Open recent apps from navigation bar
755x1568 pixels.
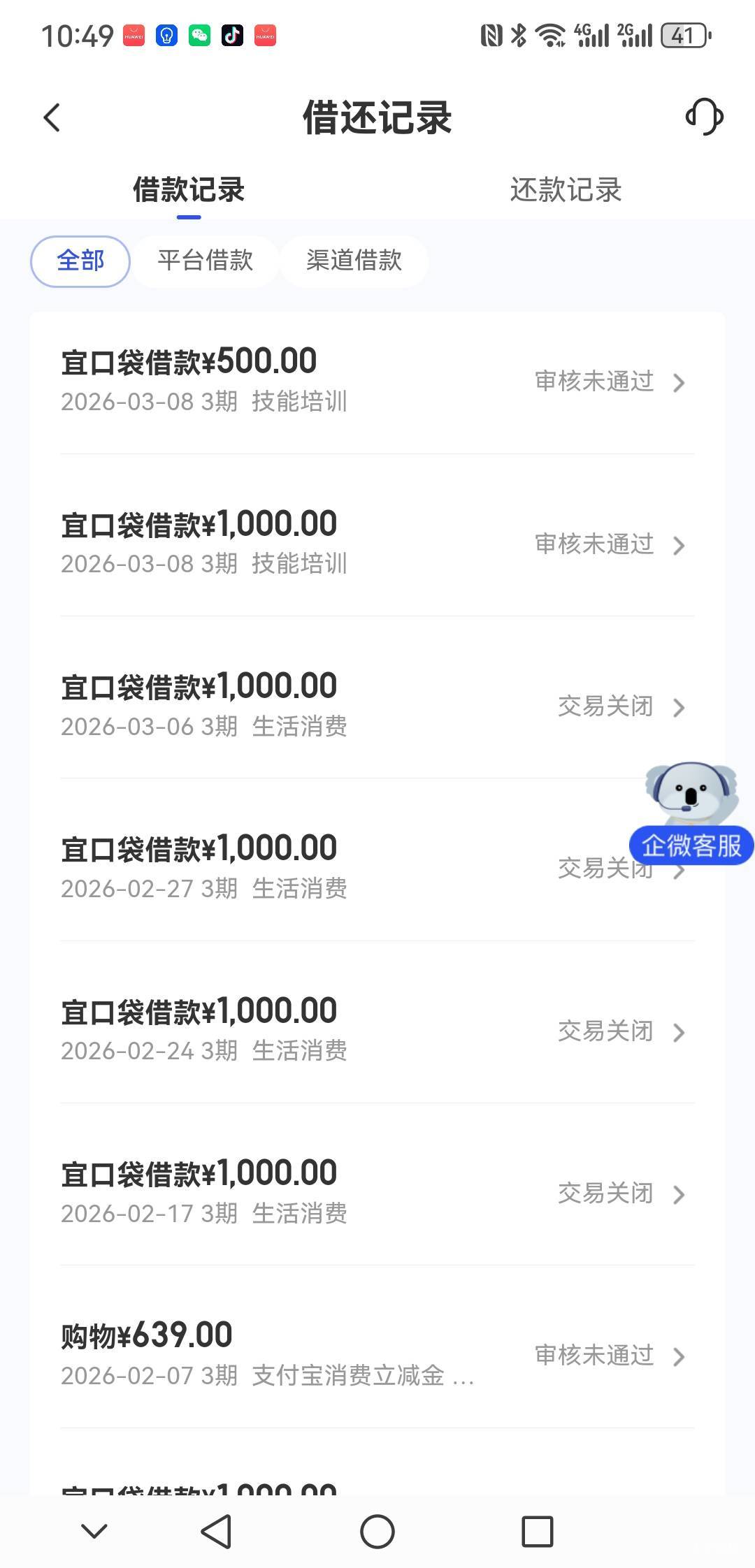click(x=537, y=1532)
